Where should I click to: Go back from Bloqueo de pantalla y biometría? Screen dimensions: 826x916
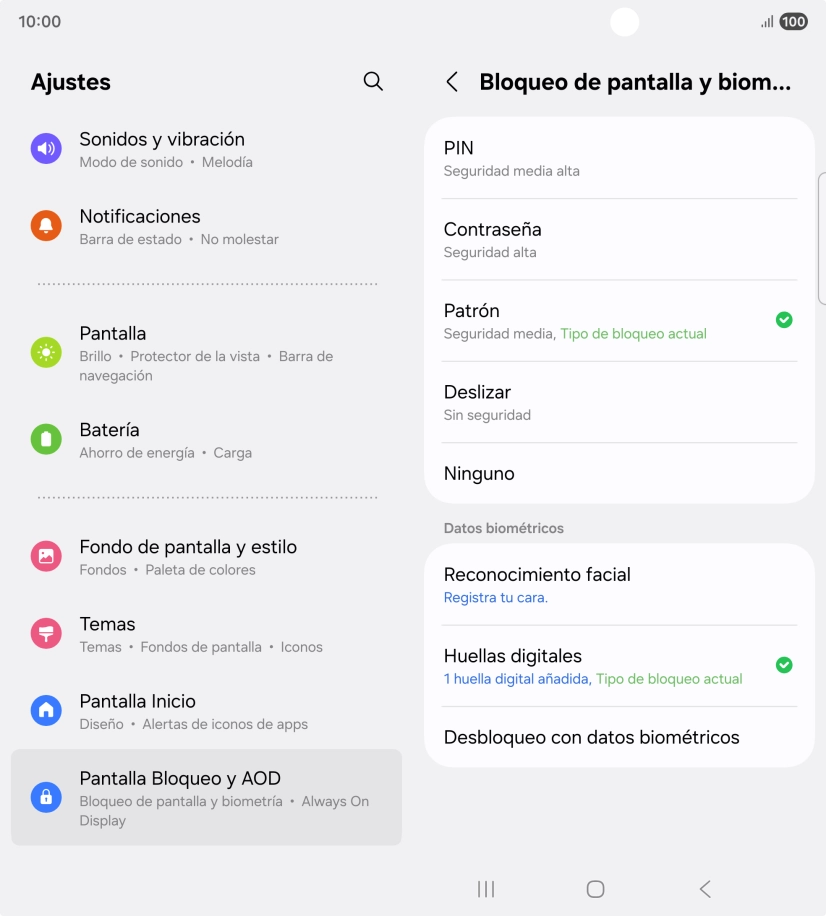tap(452, 82)
